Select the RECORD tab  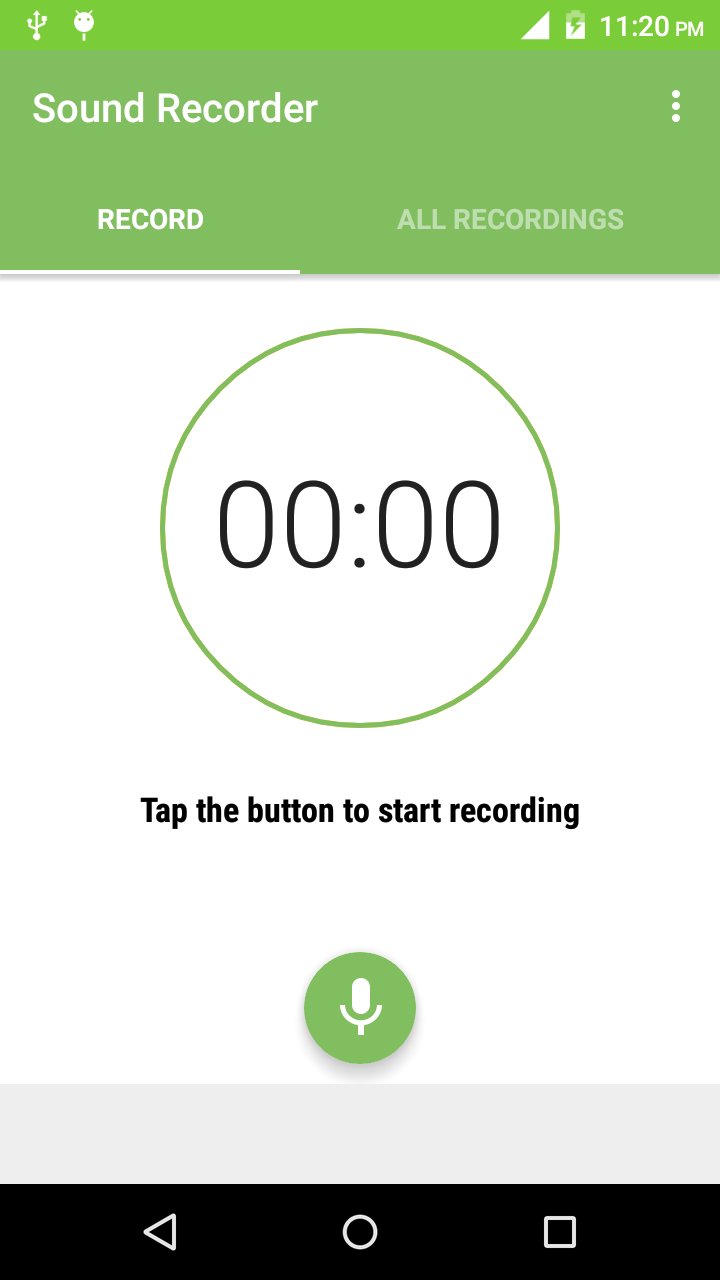(149, 219)
